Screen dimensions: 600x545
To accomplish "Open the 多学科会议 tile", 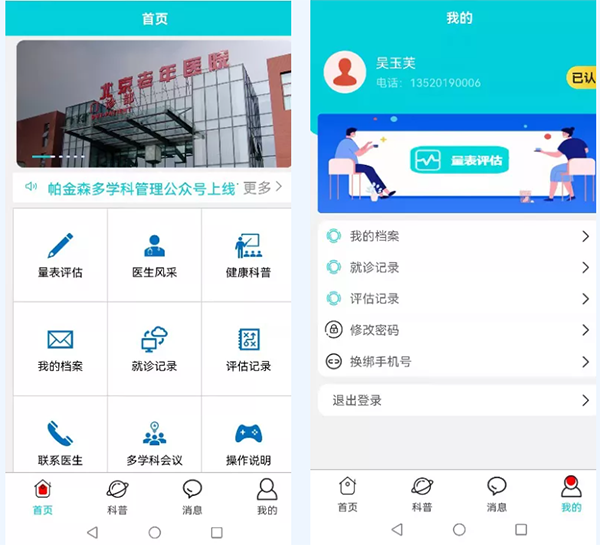I will pyautogui.click(x=154, y=442).
